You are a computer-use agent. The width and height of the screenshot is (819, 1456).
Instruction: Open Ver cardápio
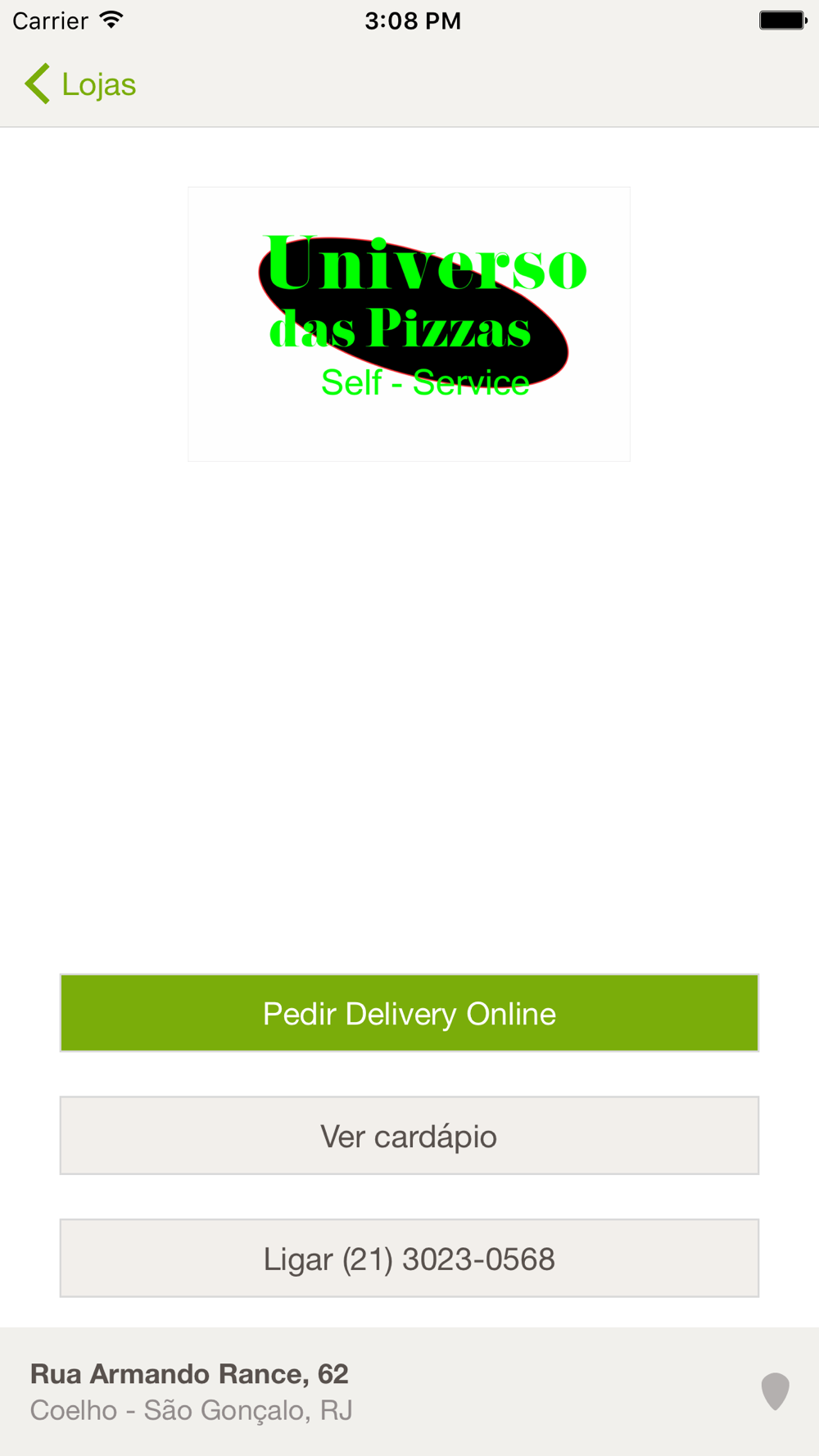(409, 1136)
